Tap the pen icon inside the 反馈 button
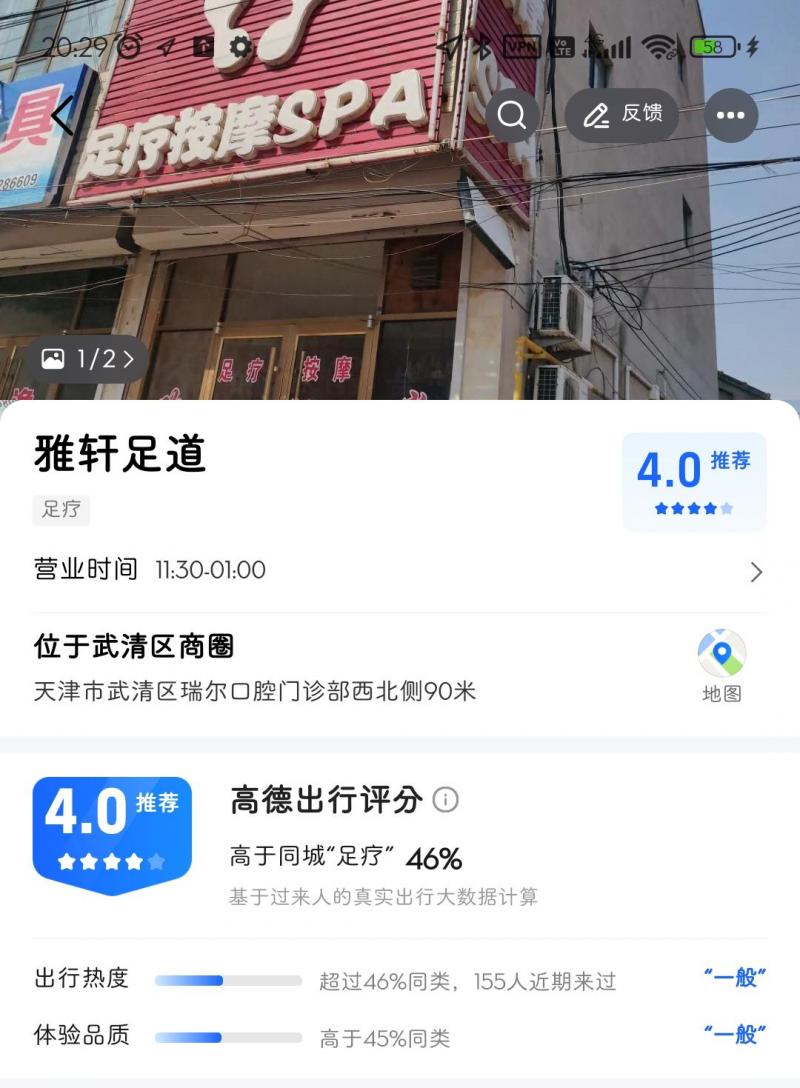 [595, 115]
